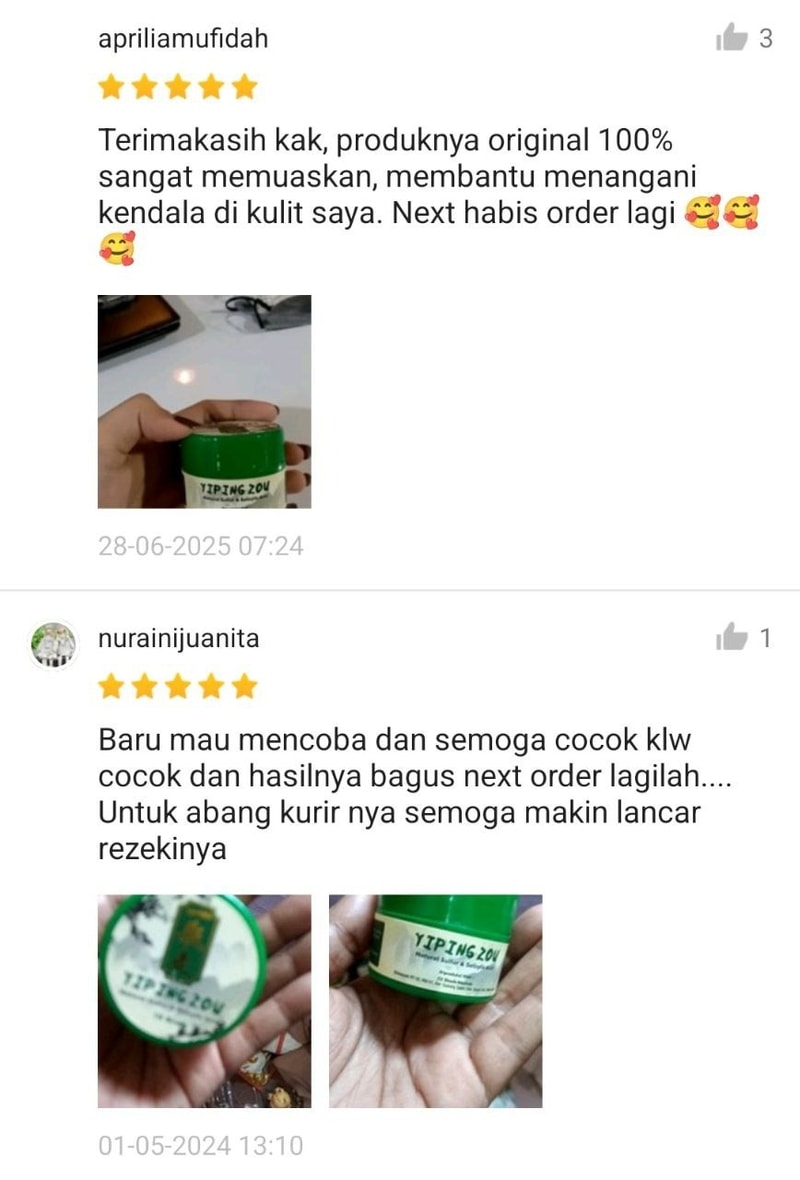View nurainijuanita's jar lid photo
The image size is (800, 1180).
(x=204, y=1001)
